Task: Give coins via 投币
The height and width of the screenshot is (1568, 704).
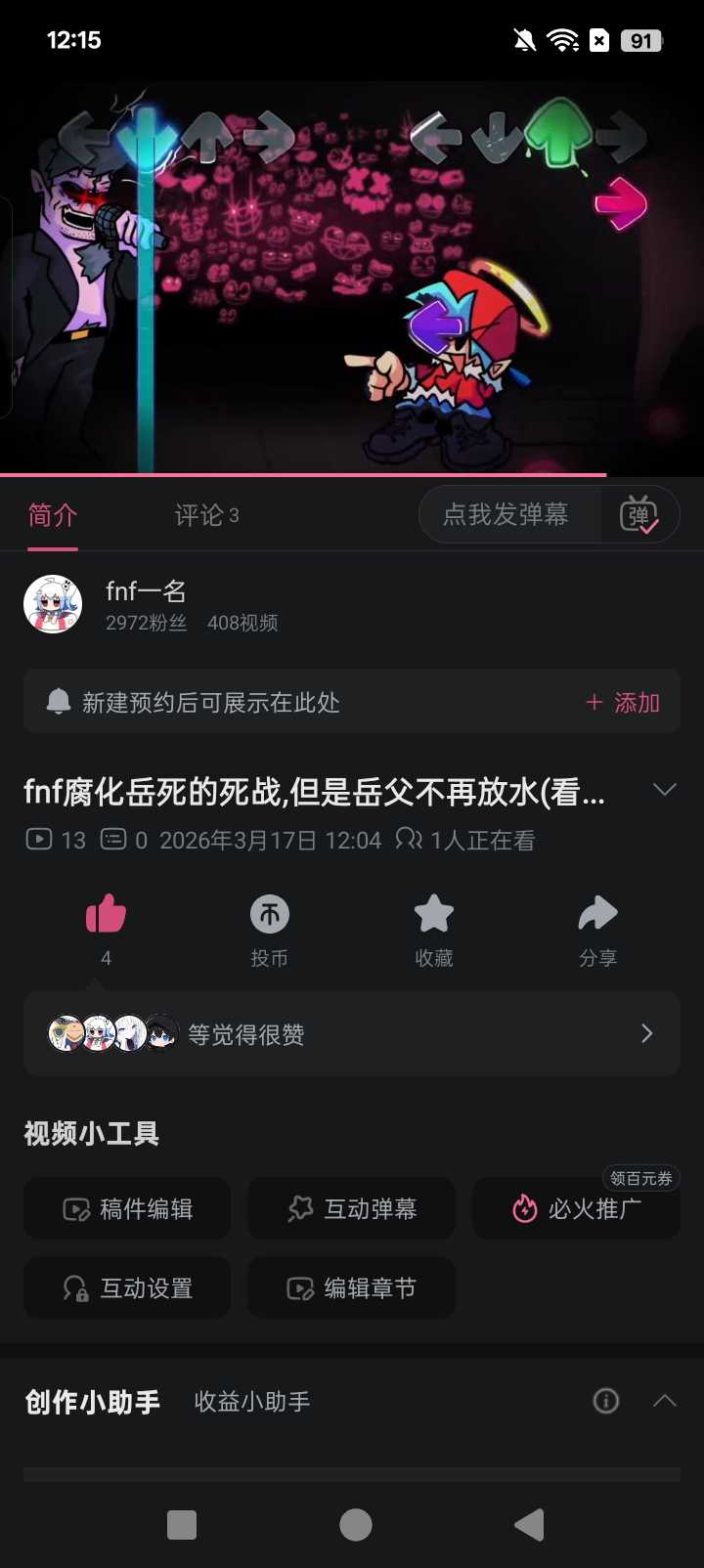Action: [270, 916]
